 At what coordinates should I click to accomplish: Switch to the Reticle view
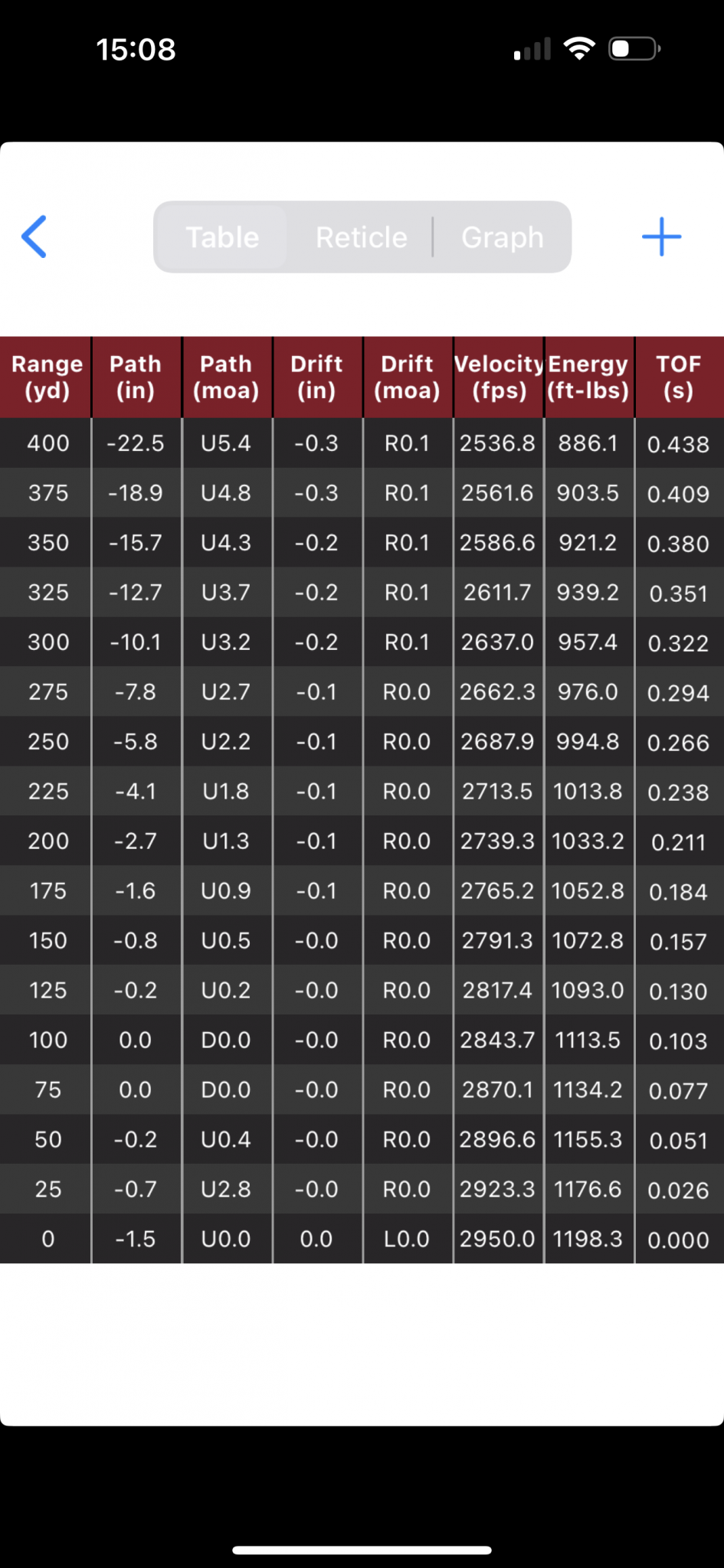(x=361, y=237)
